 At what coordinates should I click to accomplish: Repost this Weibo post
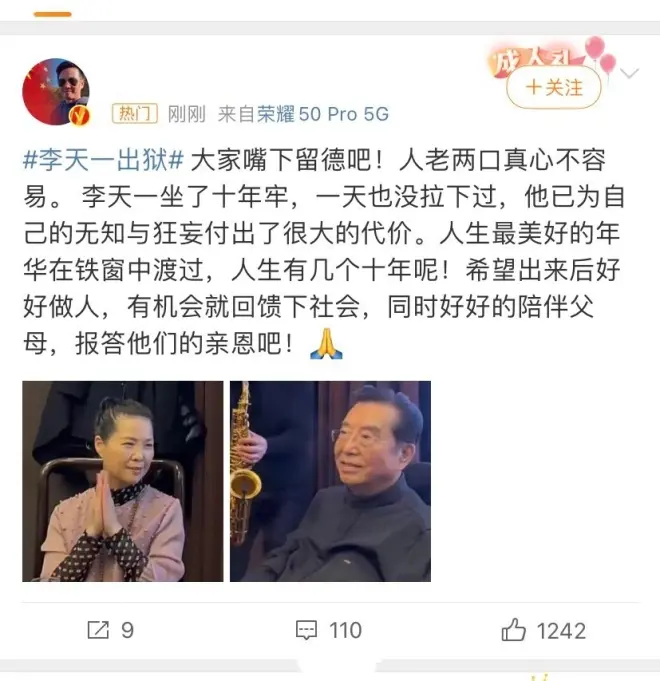tap(111, 630)
